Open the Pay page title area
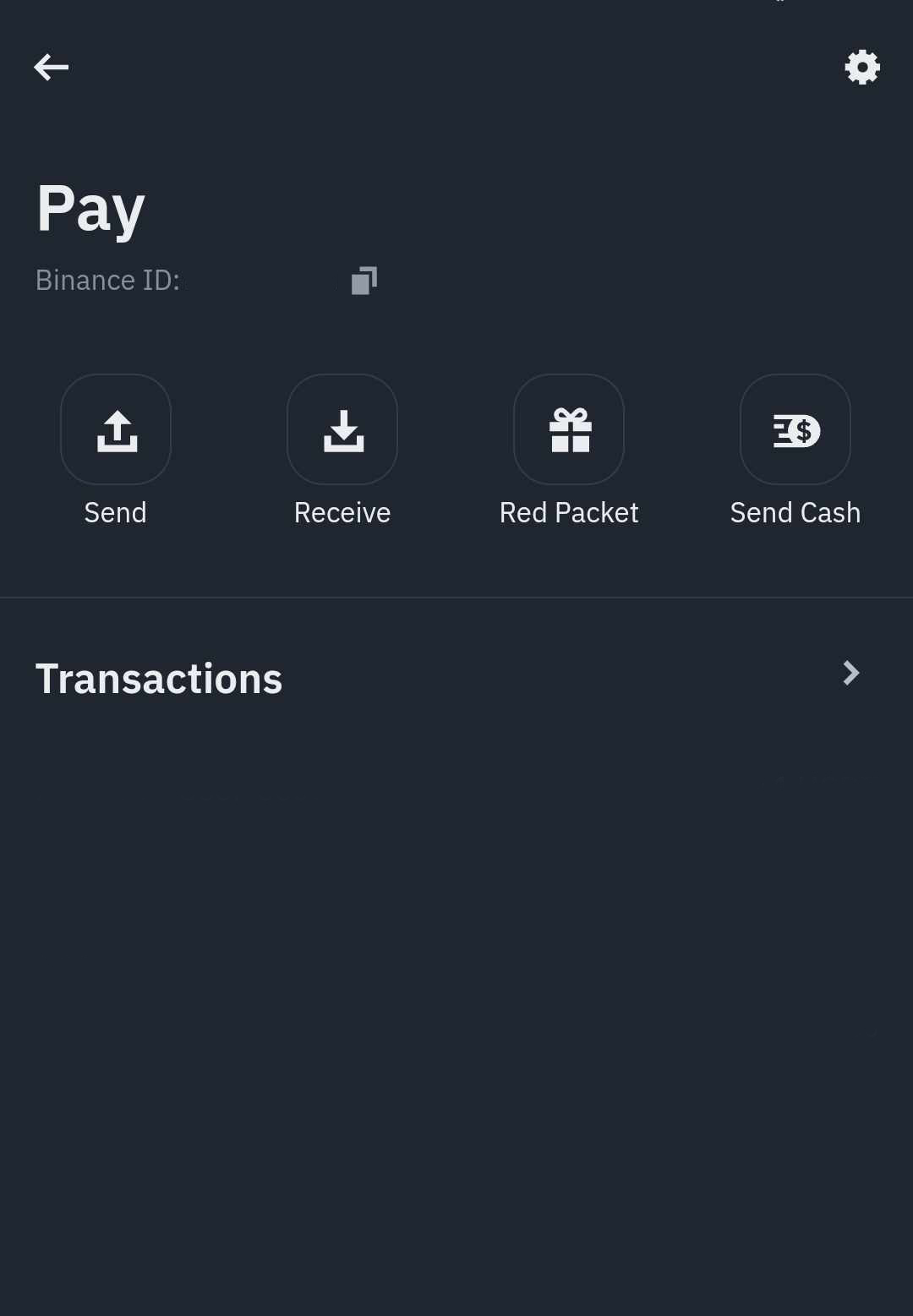 tap(90, 207)
